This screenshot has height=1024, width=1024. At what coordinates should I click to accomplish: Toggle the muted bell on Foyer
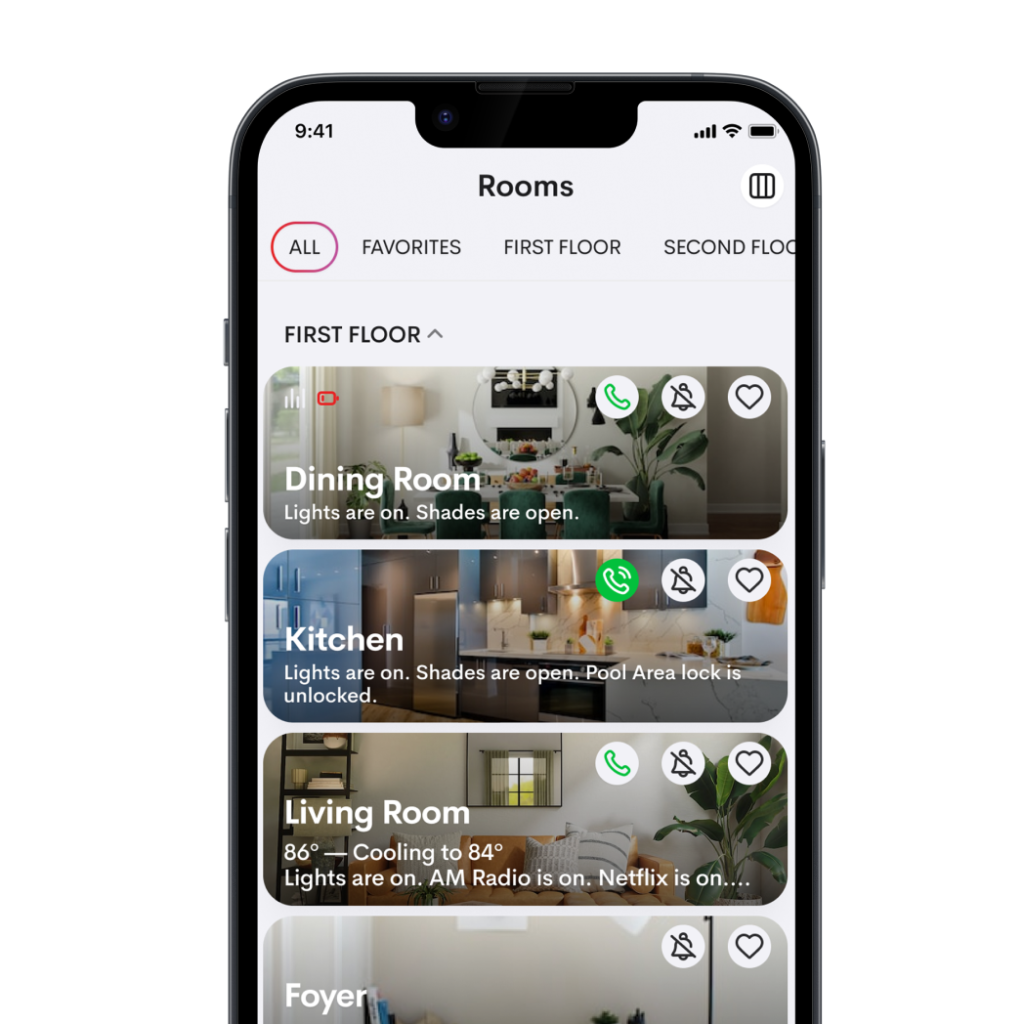683,945
